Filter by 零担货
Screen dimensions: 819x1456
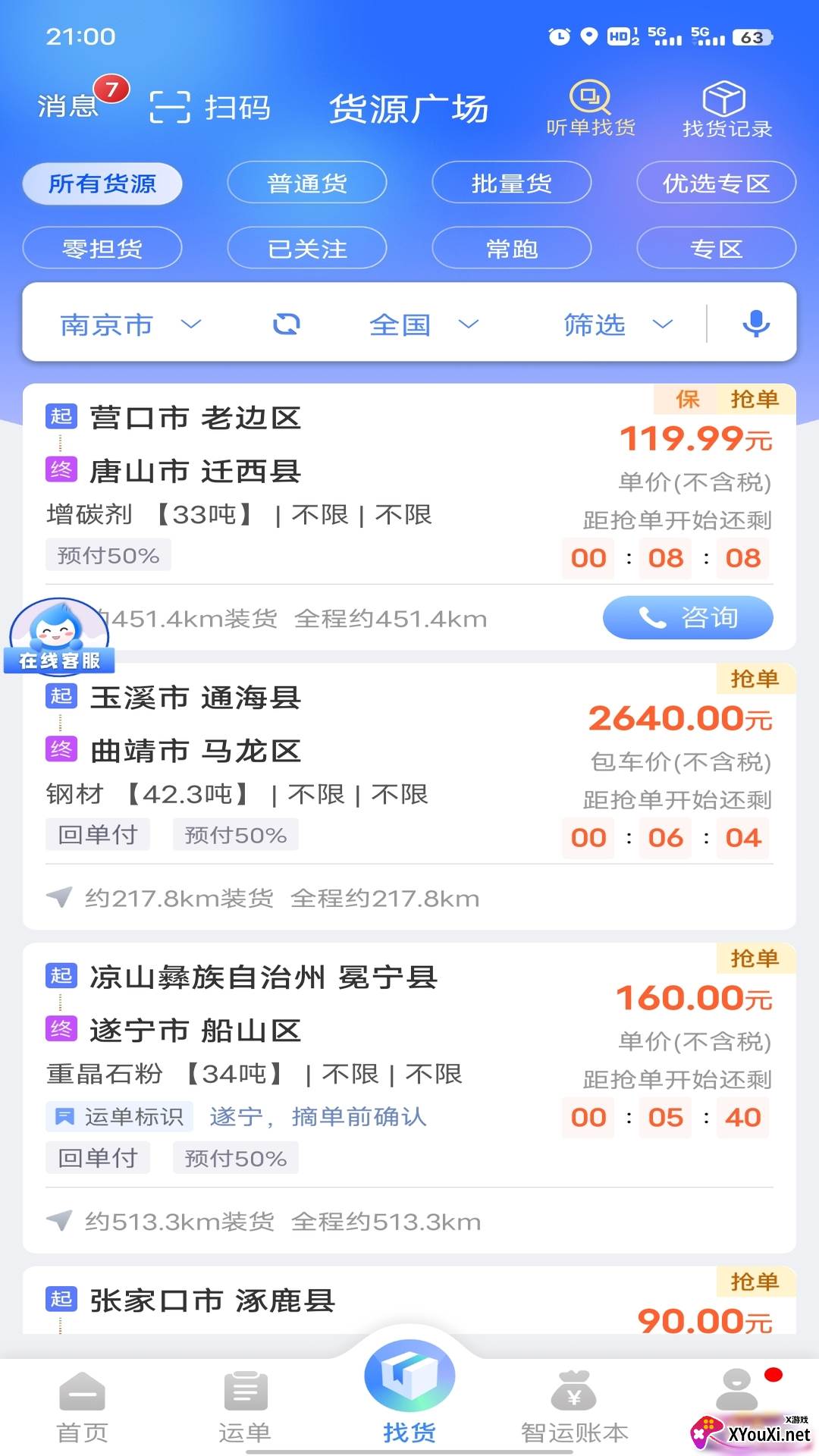pyautogui.click(x=102, y=248)
